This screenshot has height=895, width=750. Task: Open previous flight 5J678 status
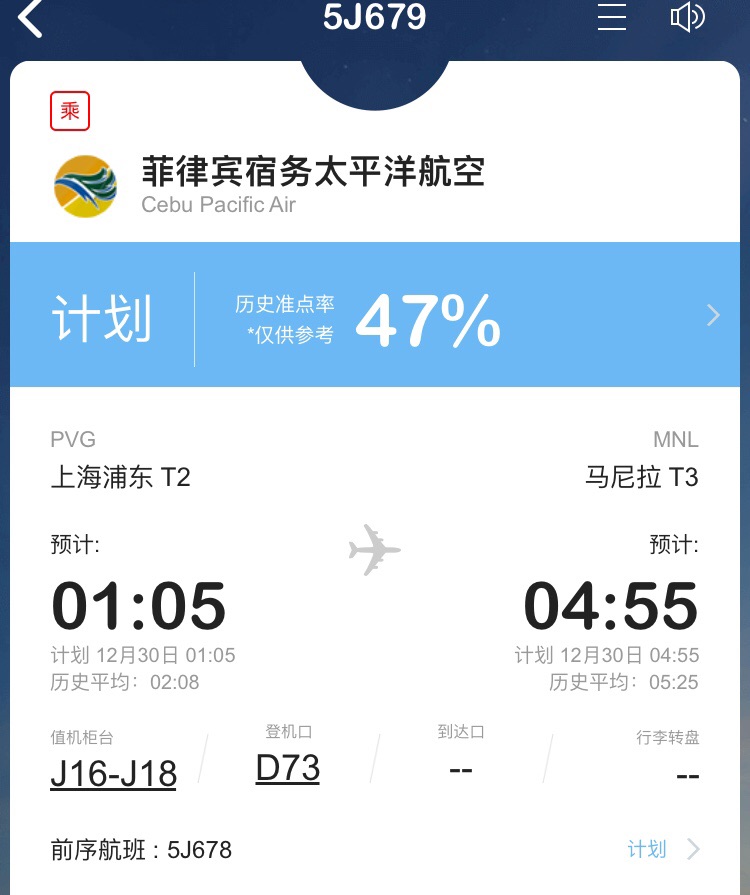click(375, 850)
